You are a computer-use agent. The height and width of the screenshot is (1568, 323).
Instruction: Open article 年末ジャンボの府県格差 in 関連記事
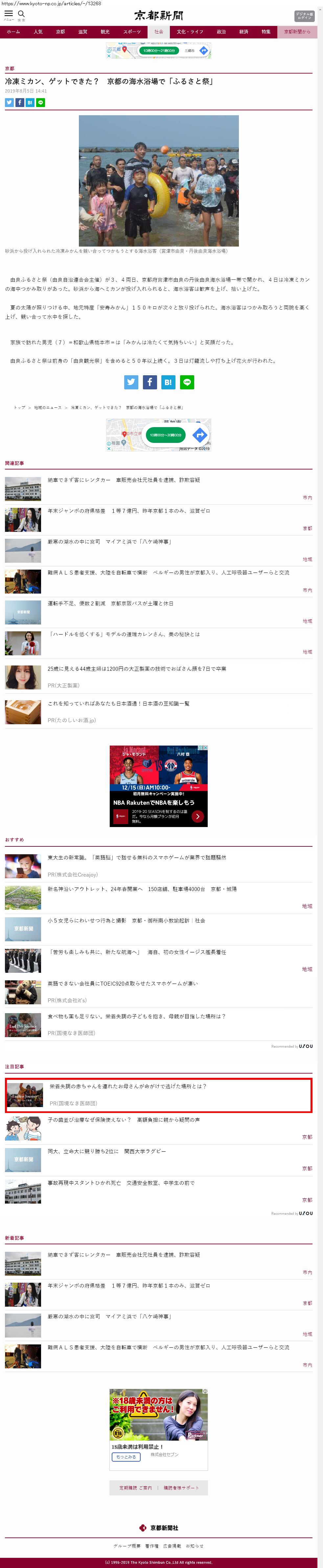[x=128, y=511]
